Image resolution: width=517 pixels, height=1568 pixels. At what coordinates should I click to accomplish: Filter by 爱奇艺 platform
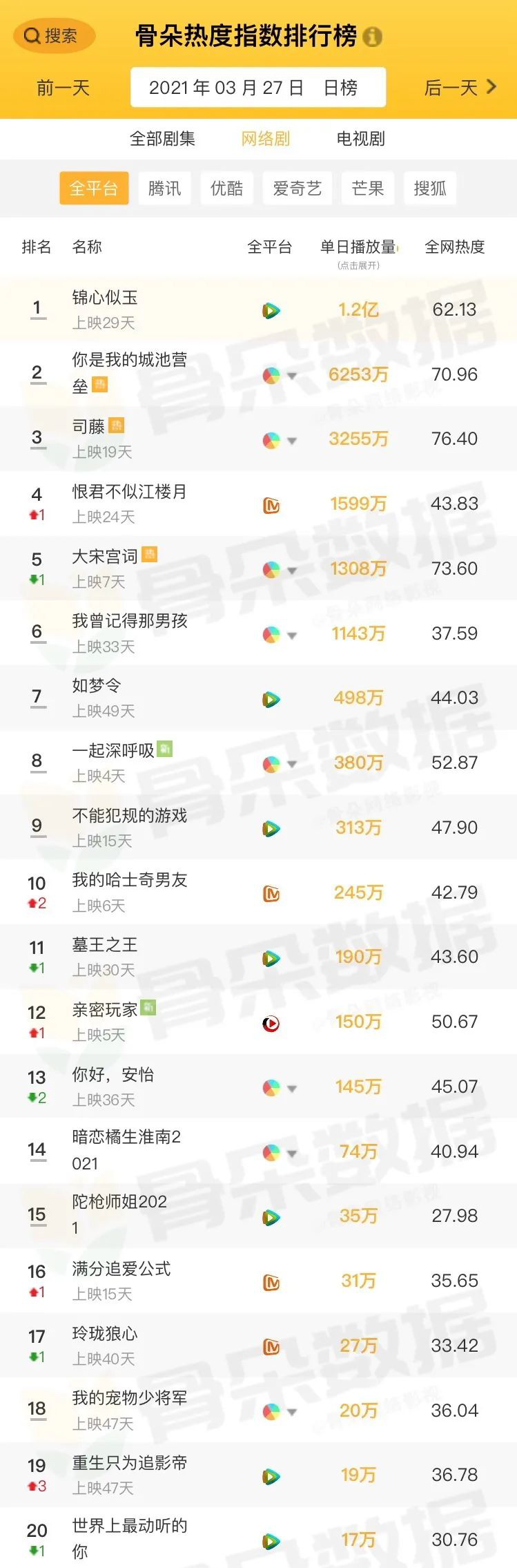coord(297,189)
